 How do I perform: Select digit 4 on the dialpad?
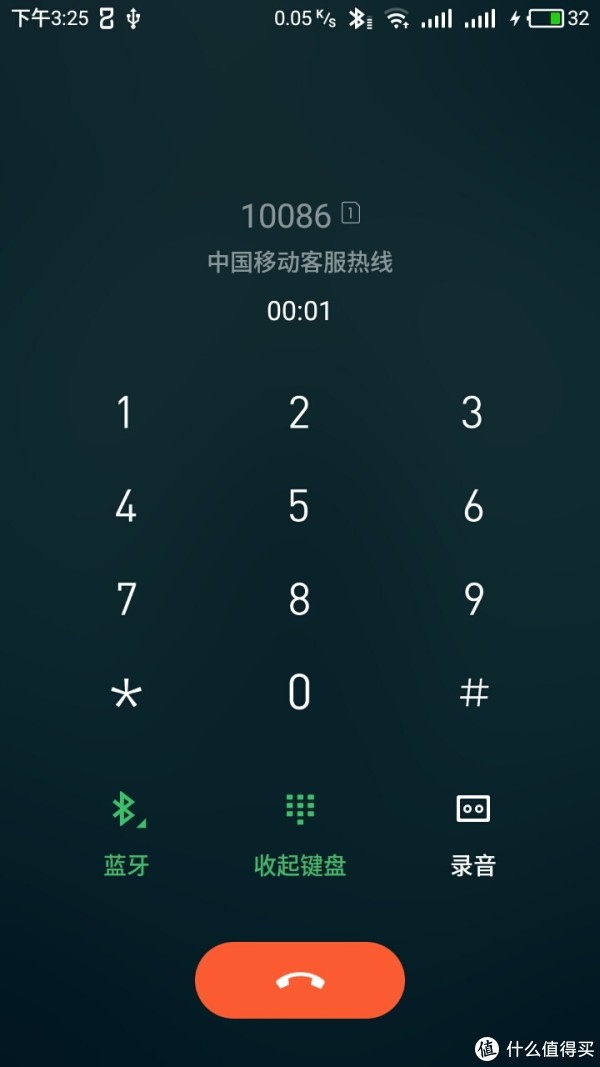(x=125, y=507)
